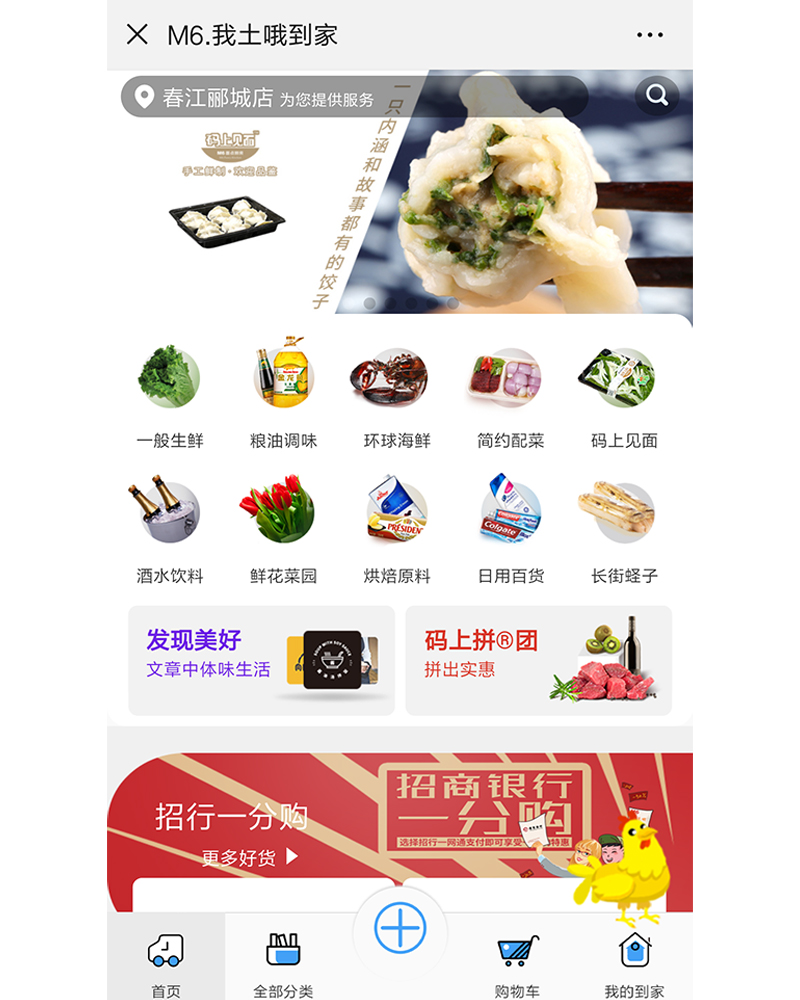This screenshot has width=800, height=1000.
Task: Select the 长街蛏子 category
Action: (624, 532)
